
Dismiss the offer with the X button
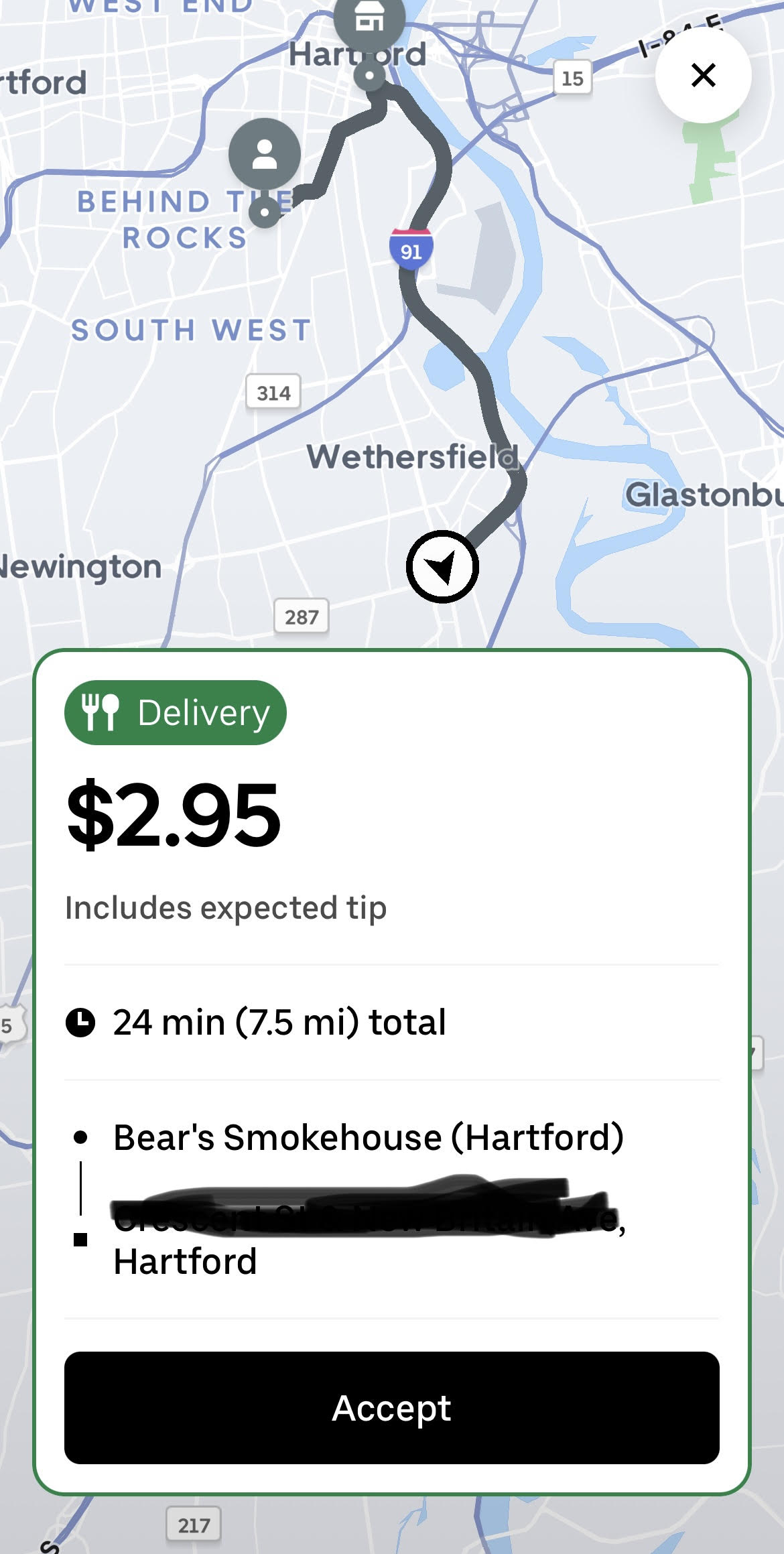tap(702, 75)
